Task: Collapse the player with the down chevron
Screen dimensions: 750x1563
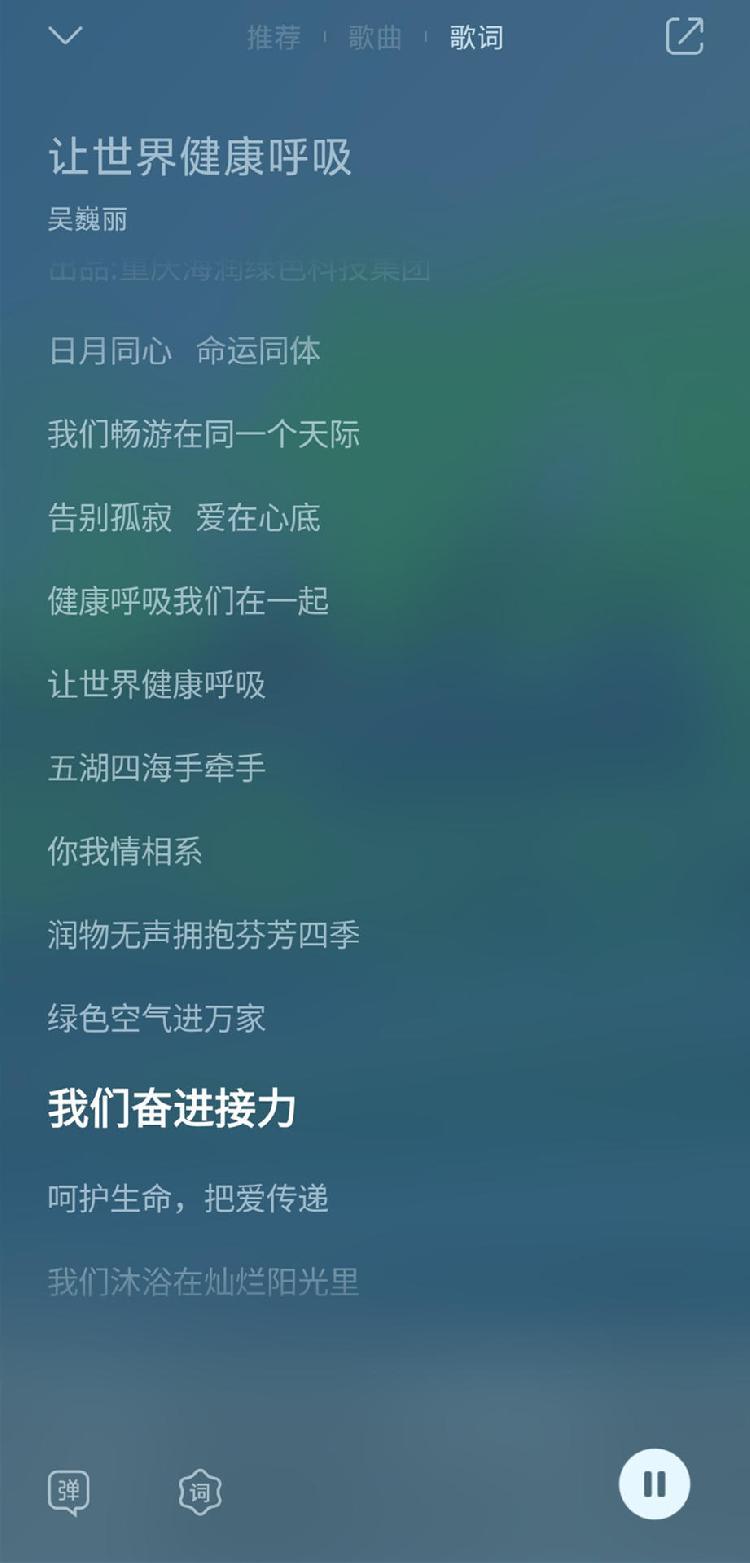Action: (x=66, y=36)
